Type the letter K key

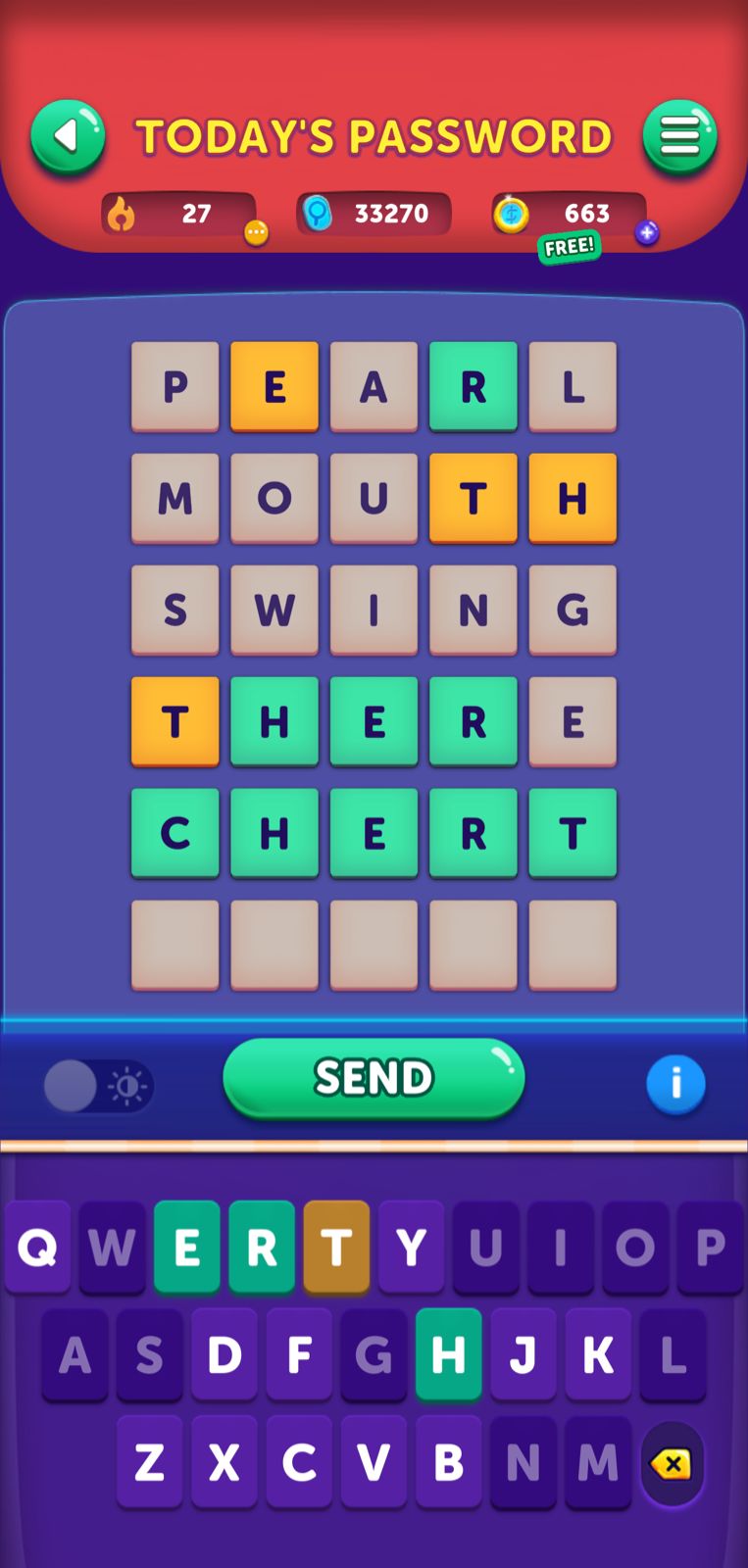click(598, 1355)
